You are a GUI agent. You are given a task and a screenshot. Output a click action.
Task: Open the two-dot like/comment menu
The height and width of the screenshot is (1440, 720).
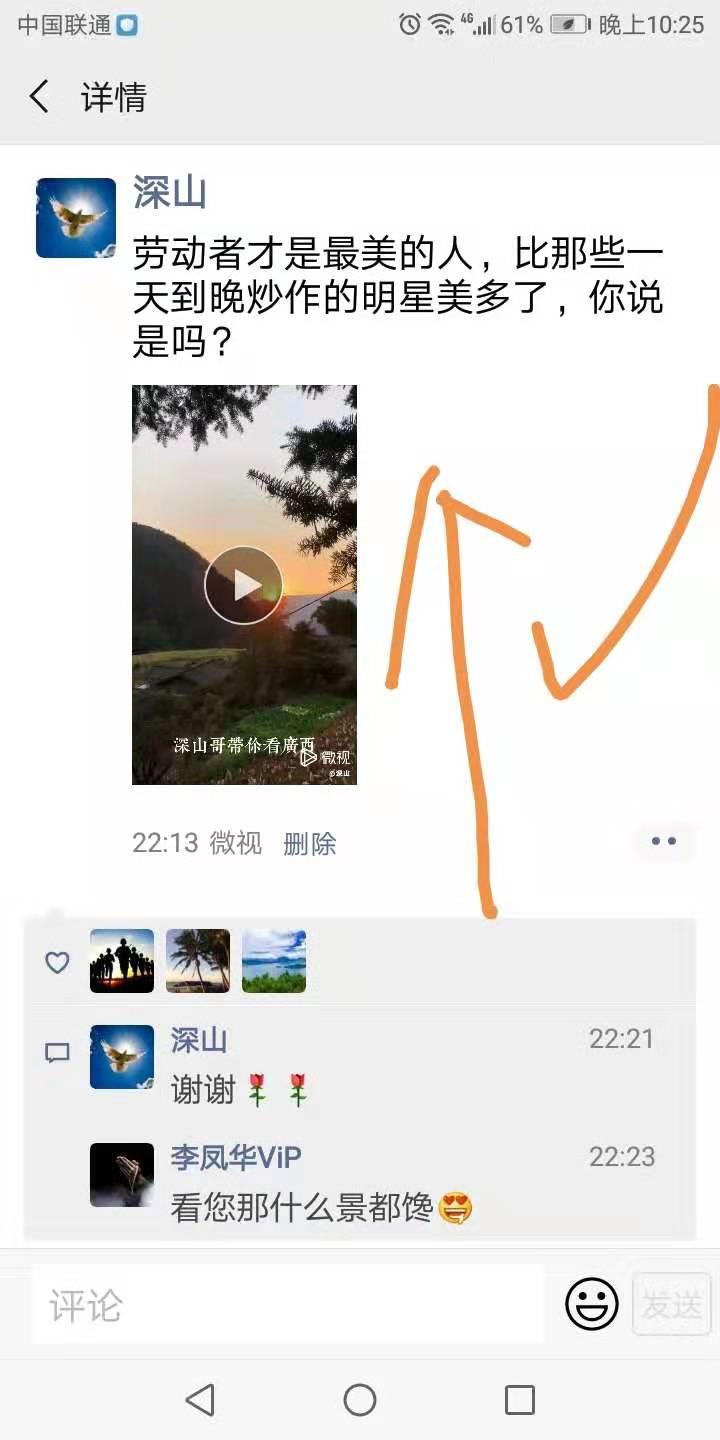(663, 841)
